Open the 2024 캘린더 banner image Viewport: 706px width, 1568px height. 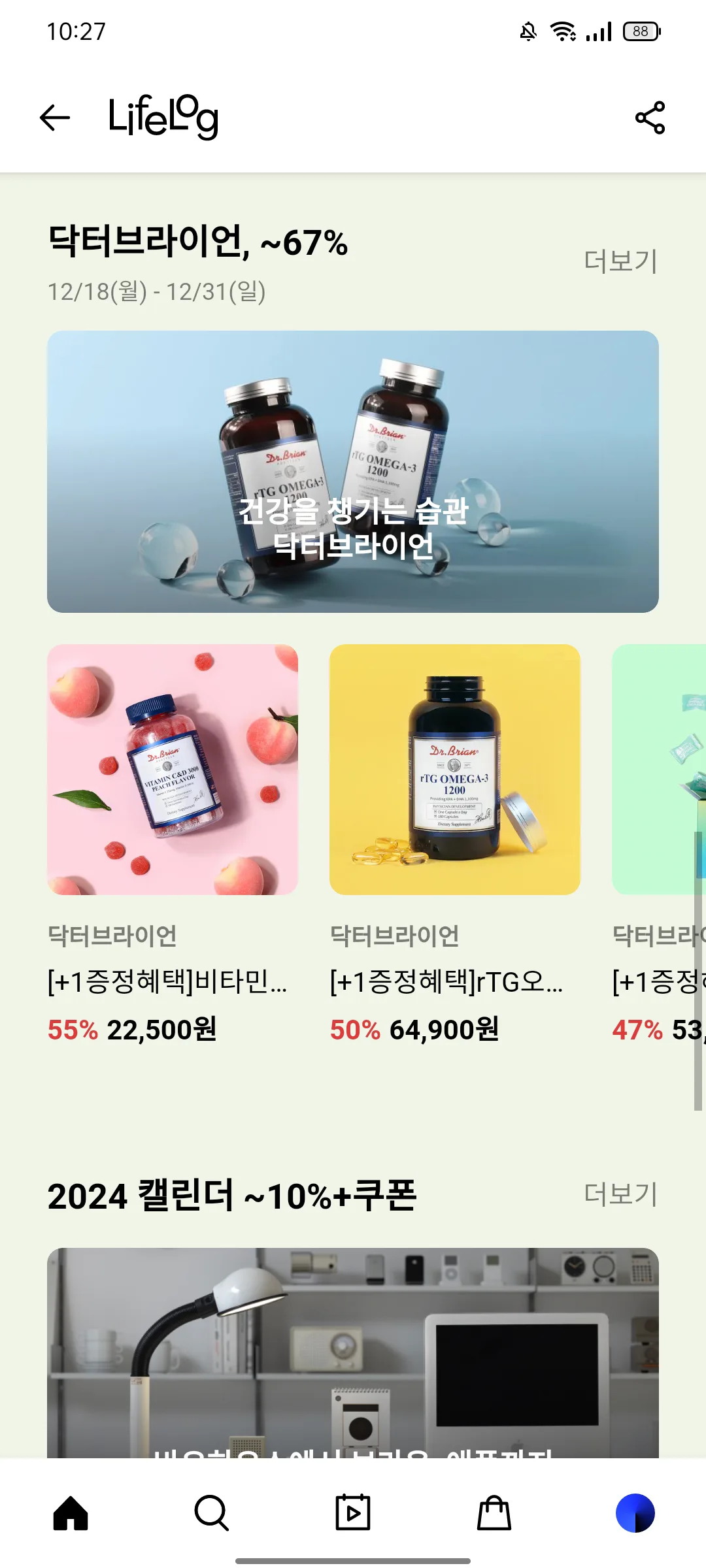point(353,1352)
